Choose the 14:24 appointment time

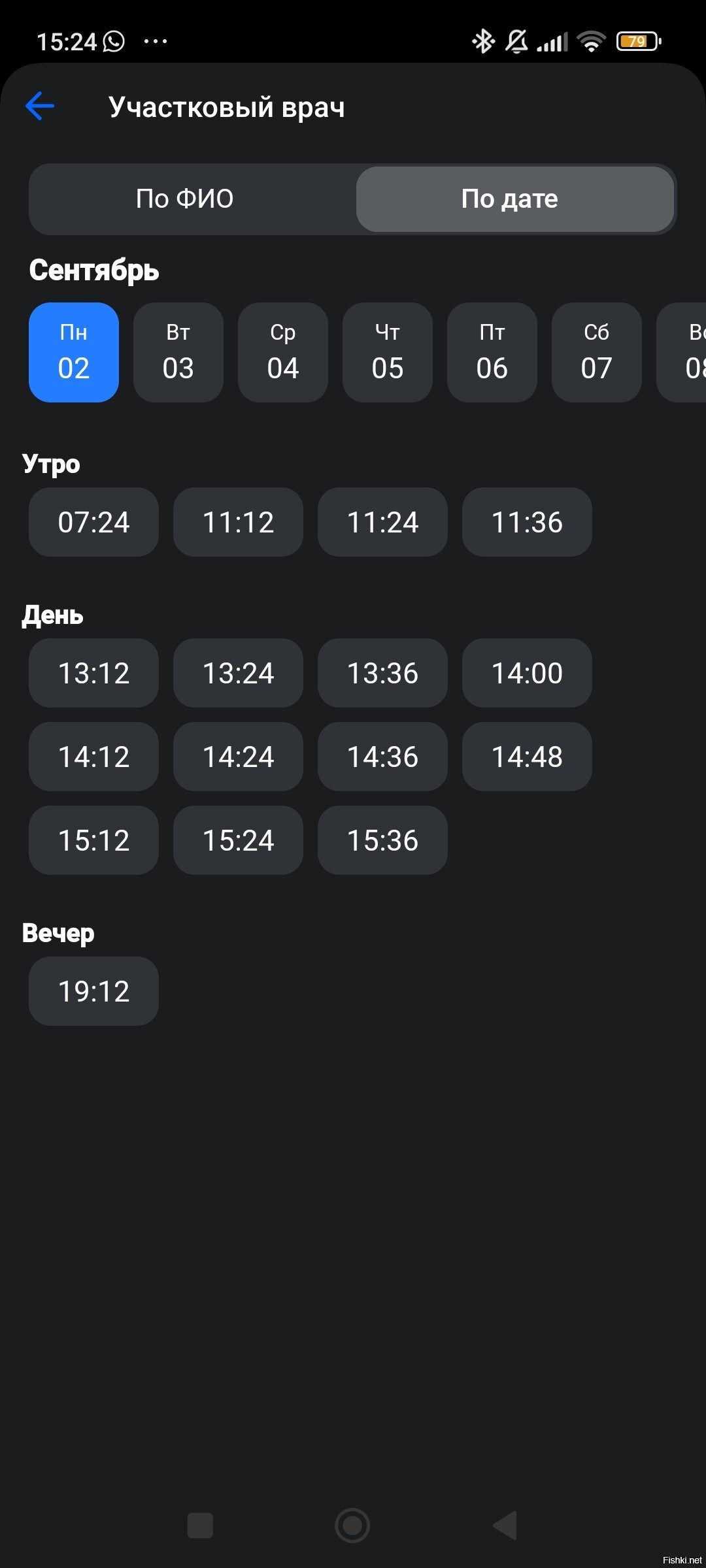click(238, 757)
